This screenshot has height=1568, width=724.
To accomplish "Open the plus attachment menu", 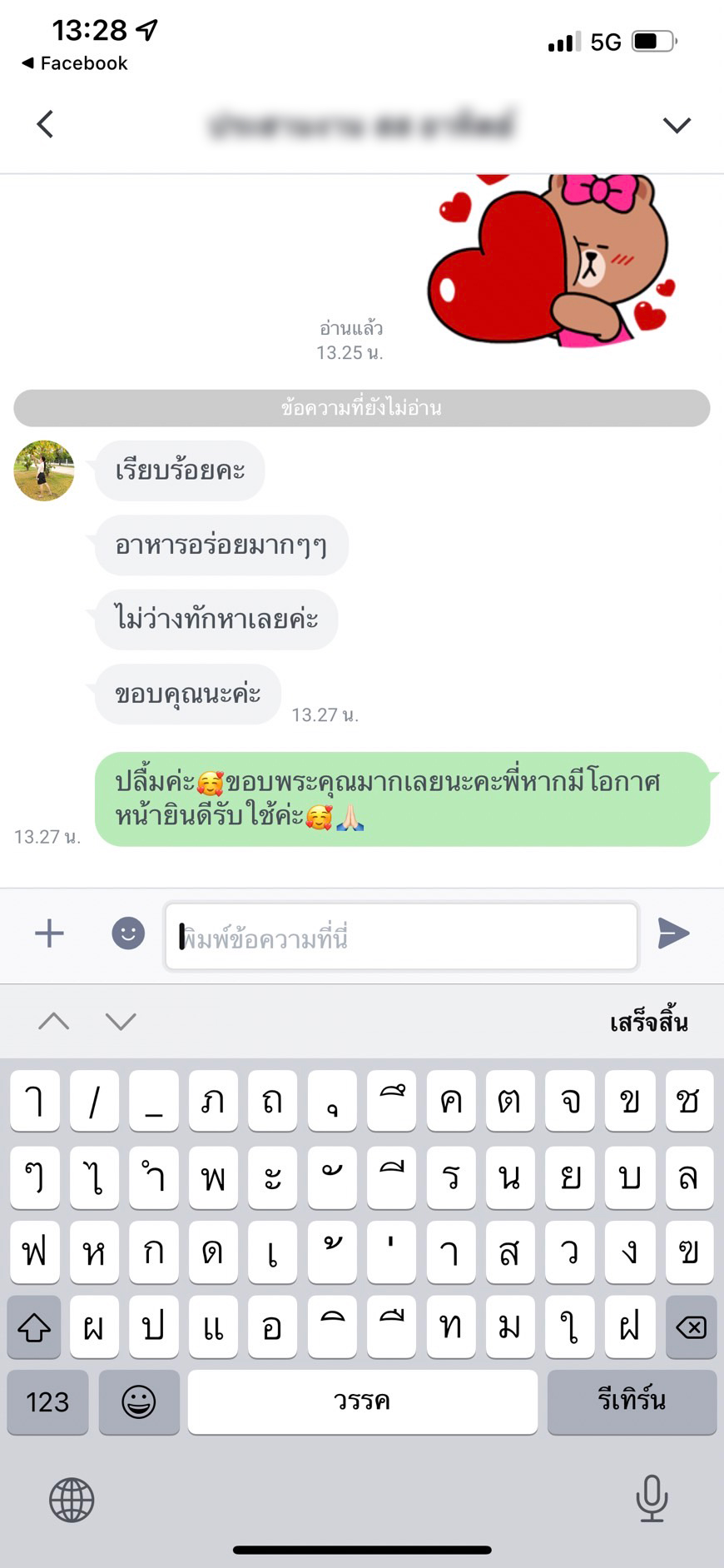I will (x=49, y=933).
